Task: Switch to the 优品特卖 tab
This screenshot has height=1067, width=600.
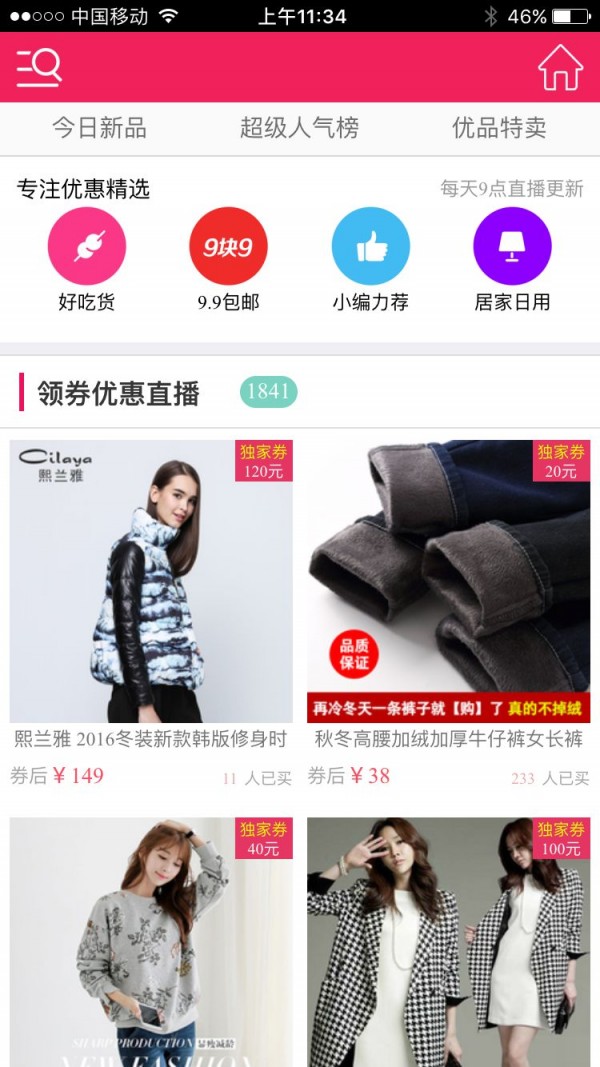Action: 499,128
